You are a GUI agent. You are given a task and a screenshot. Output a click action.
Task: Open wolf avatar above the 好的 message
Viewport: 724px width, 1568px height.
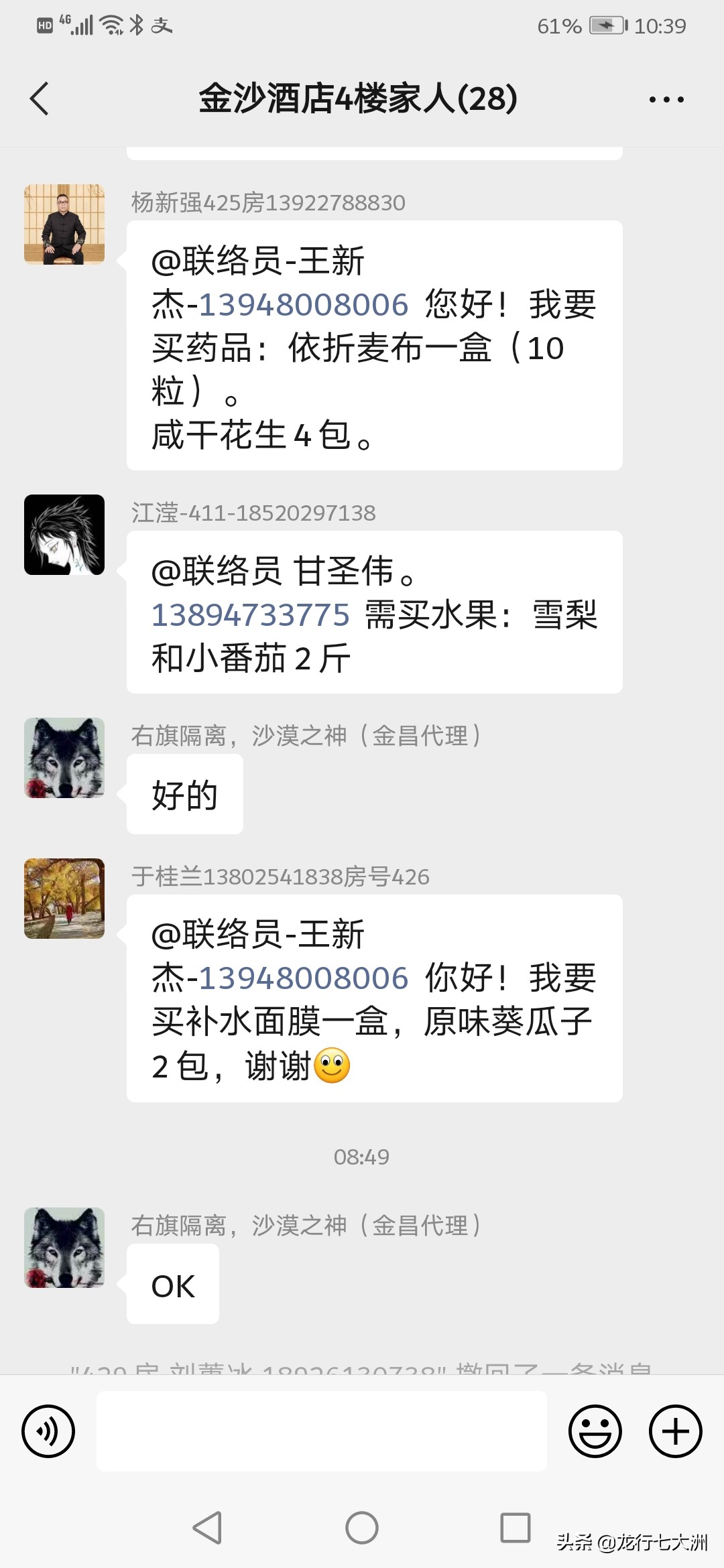[x=64, y=758]
